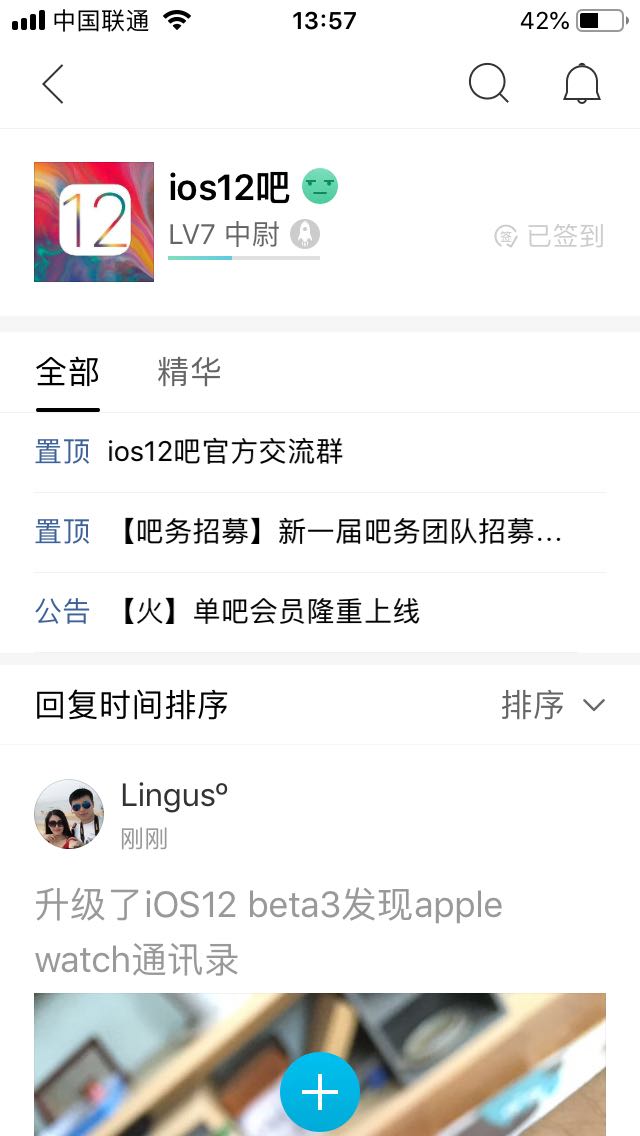
Task: Open Lingus° user avatar
Action: pos(69,814)
